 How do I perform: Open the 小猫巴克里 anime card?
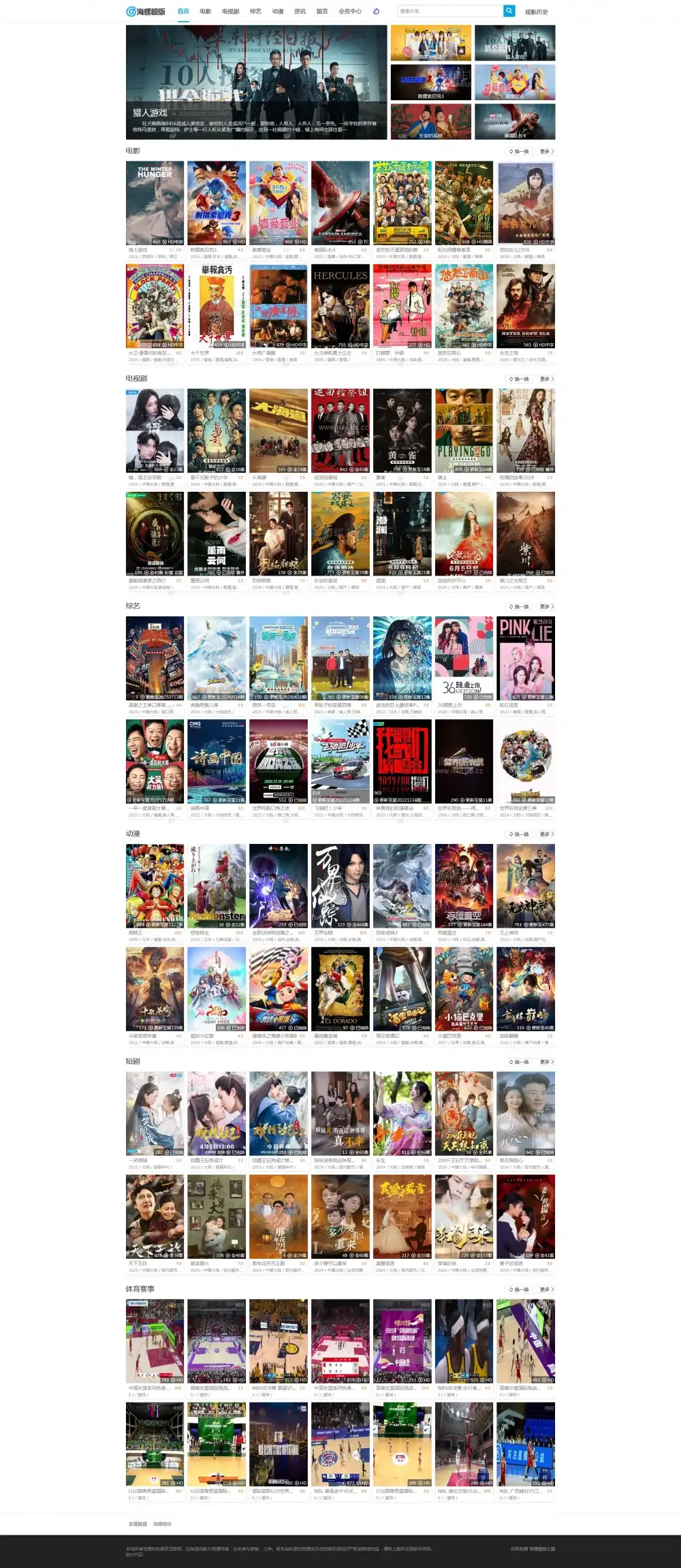(x=464, y=989)
